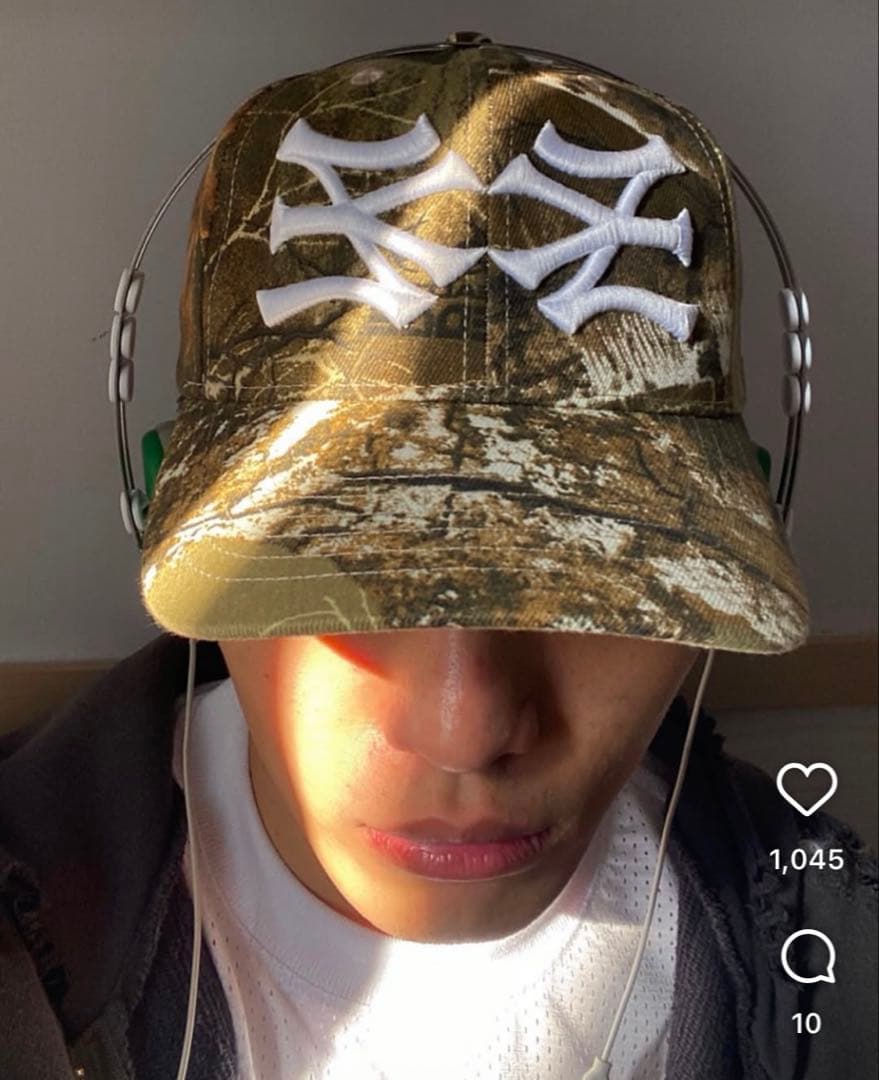
Task: Open the comments on this post
Action: pyautogui.click(x=807, y=956)
